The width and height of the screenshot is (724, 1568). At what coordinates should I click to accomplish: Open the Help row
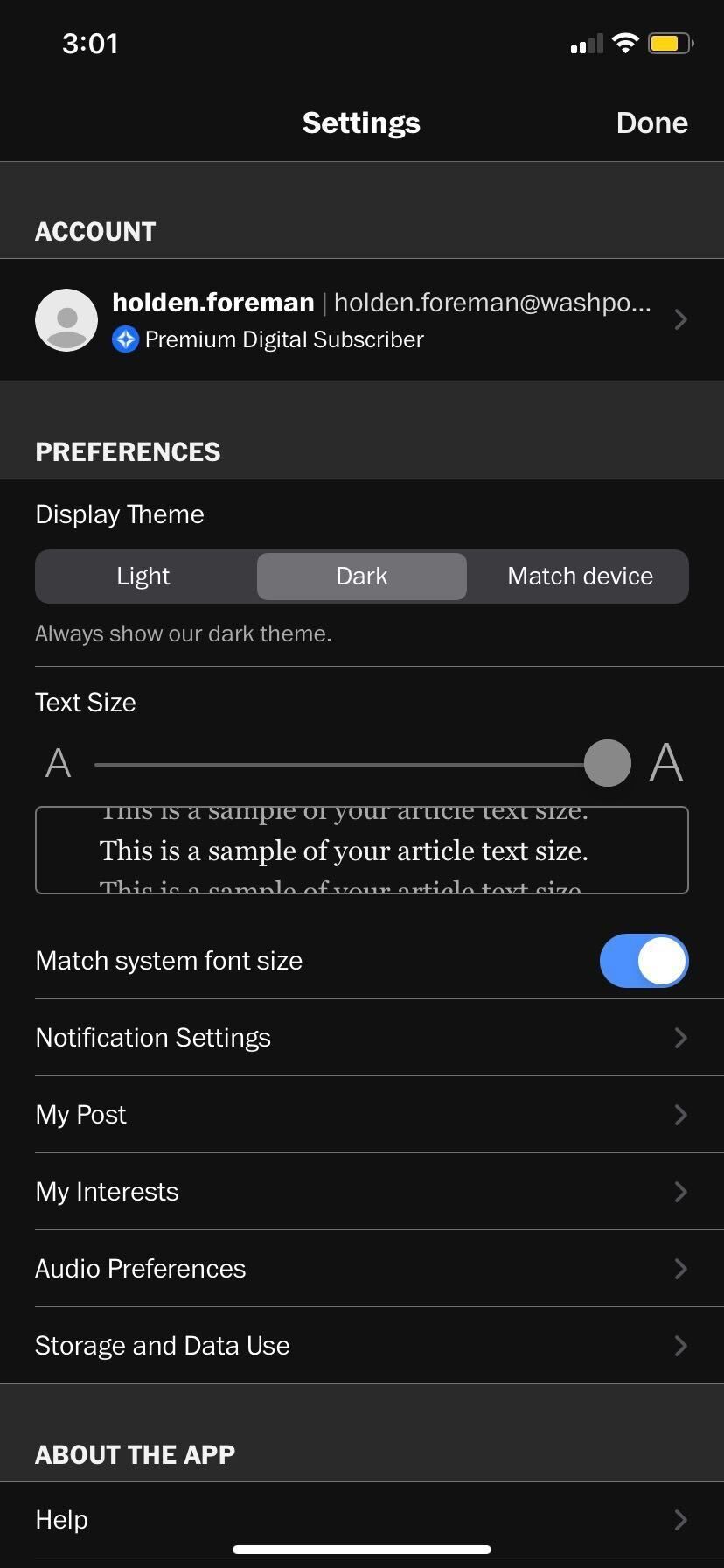click(x=362, y=1520)
